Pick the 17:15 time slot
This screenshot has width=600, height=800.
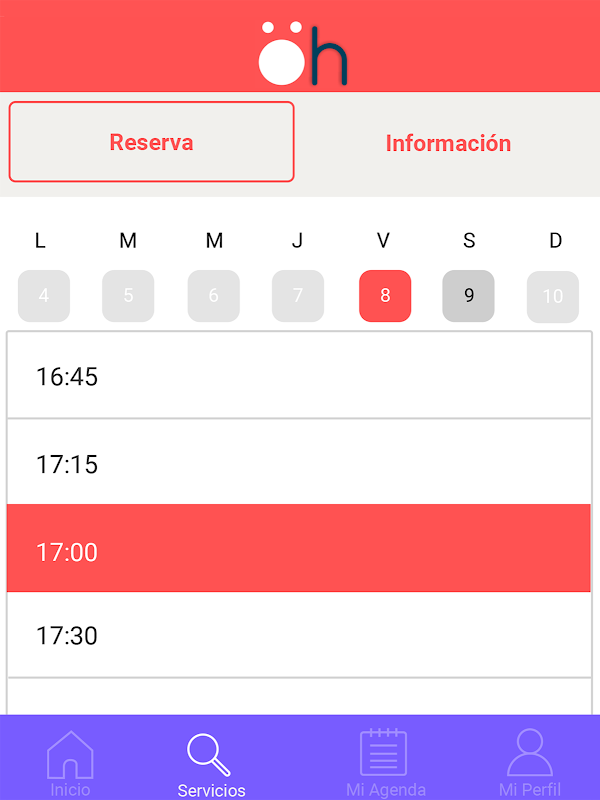point(299,462)
